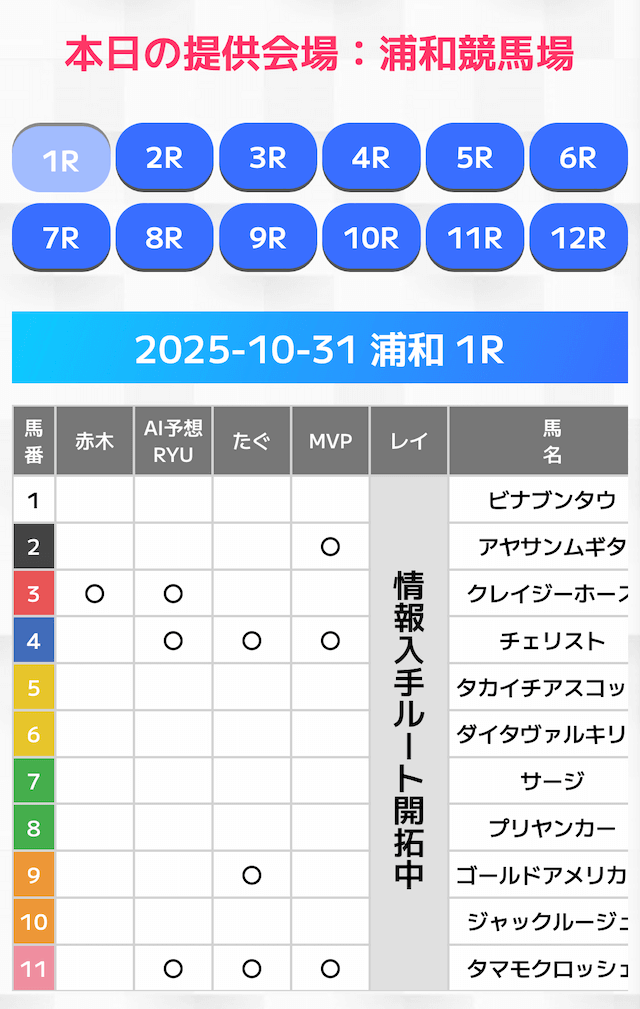Screen dimensions: 640x1009
Task: View the 6R race table
Action: coord(578,157)
